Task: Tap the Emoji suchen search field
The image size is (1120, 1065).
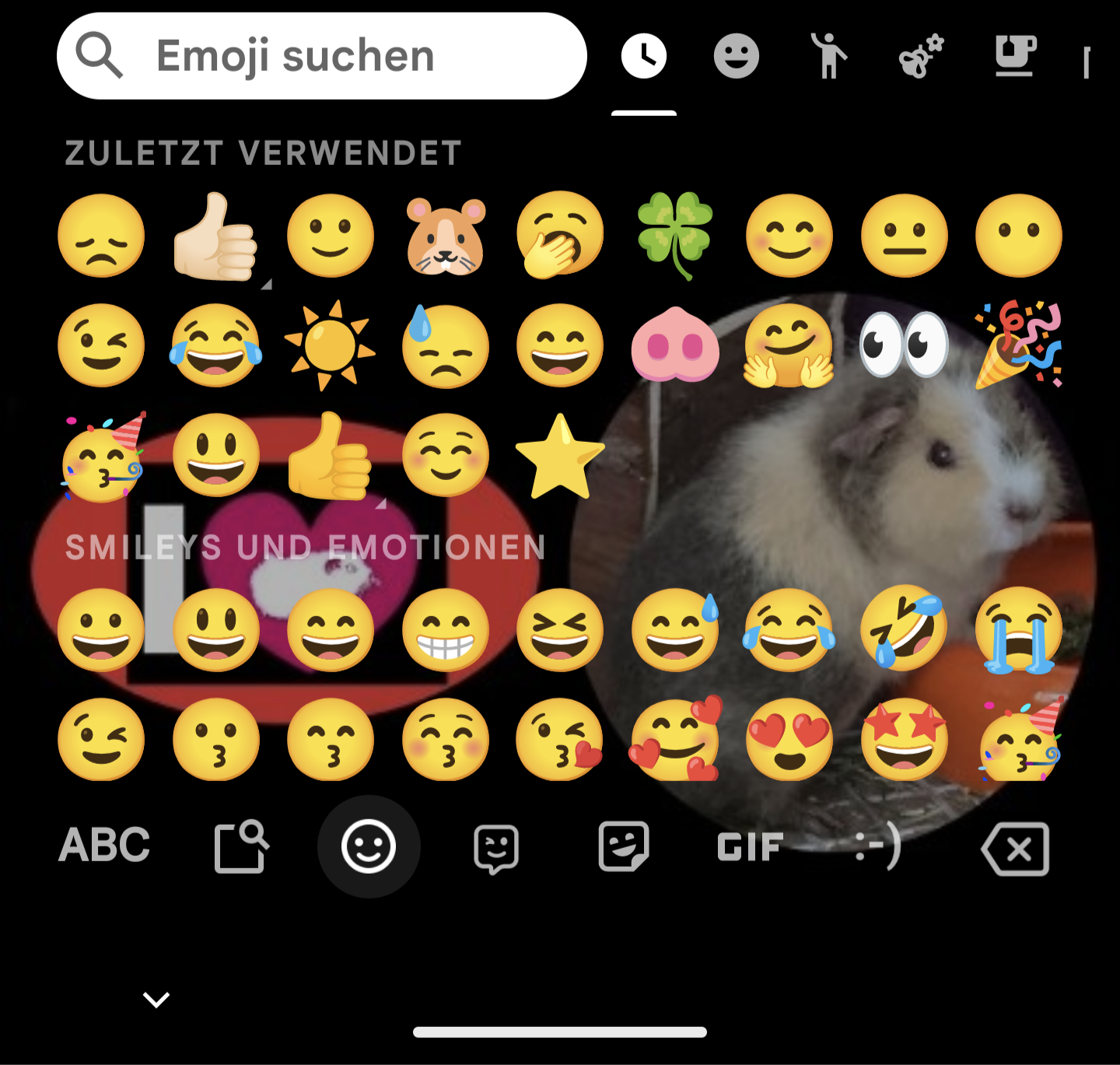Action: (x=320, y=56)
